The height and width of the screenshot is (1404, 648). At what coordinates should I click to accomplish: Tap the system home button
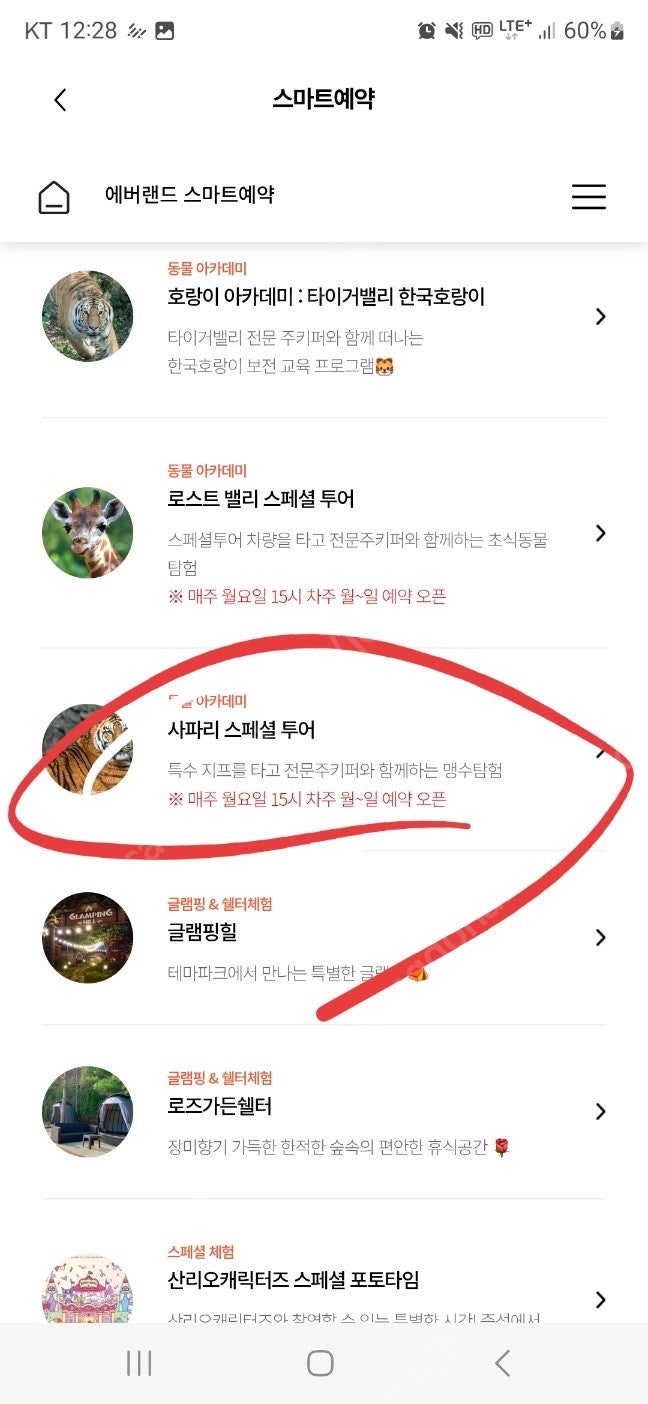pyautogui.click(x=320, y=1363)
